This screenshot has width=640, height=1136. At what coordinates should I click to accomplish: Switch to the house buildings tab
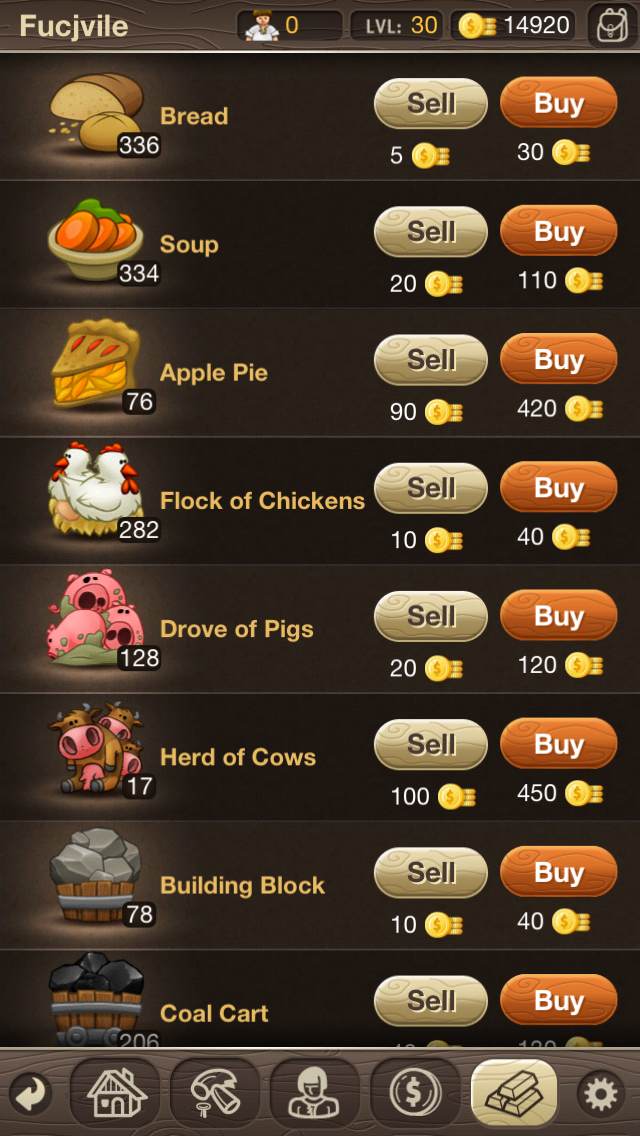point(114,1094)
